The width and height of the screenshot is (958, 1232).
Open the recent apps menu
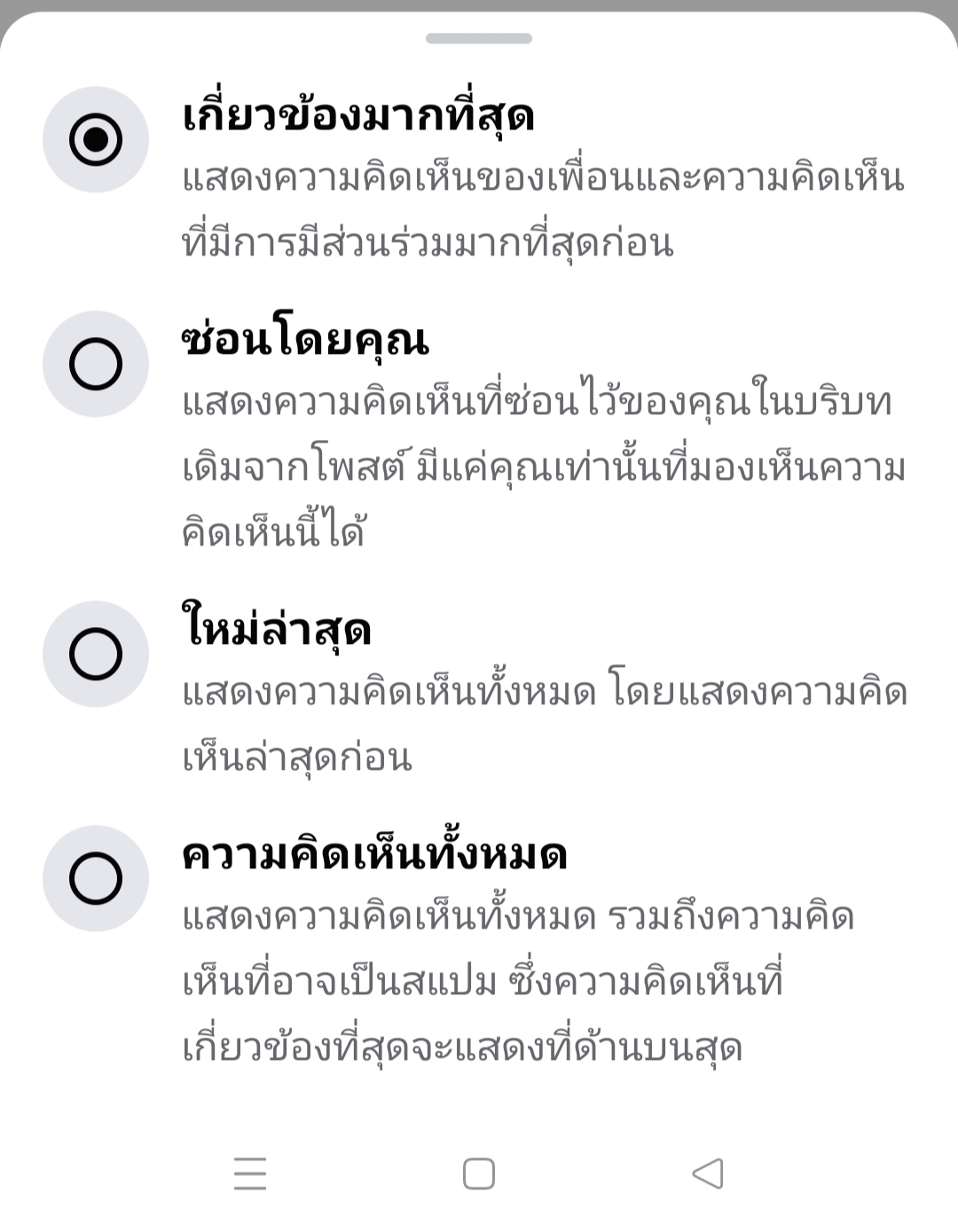(250, 1173)
